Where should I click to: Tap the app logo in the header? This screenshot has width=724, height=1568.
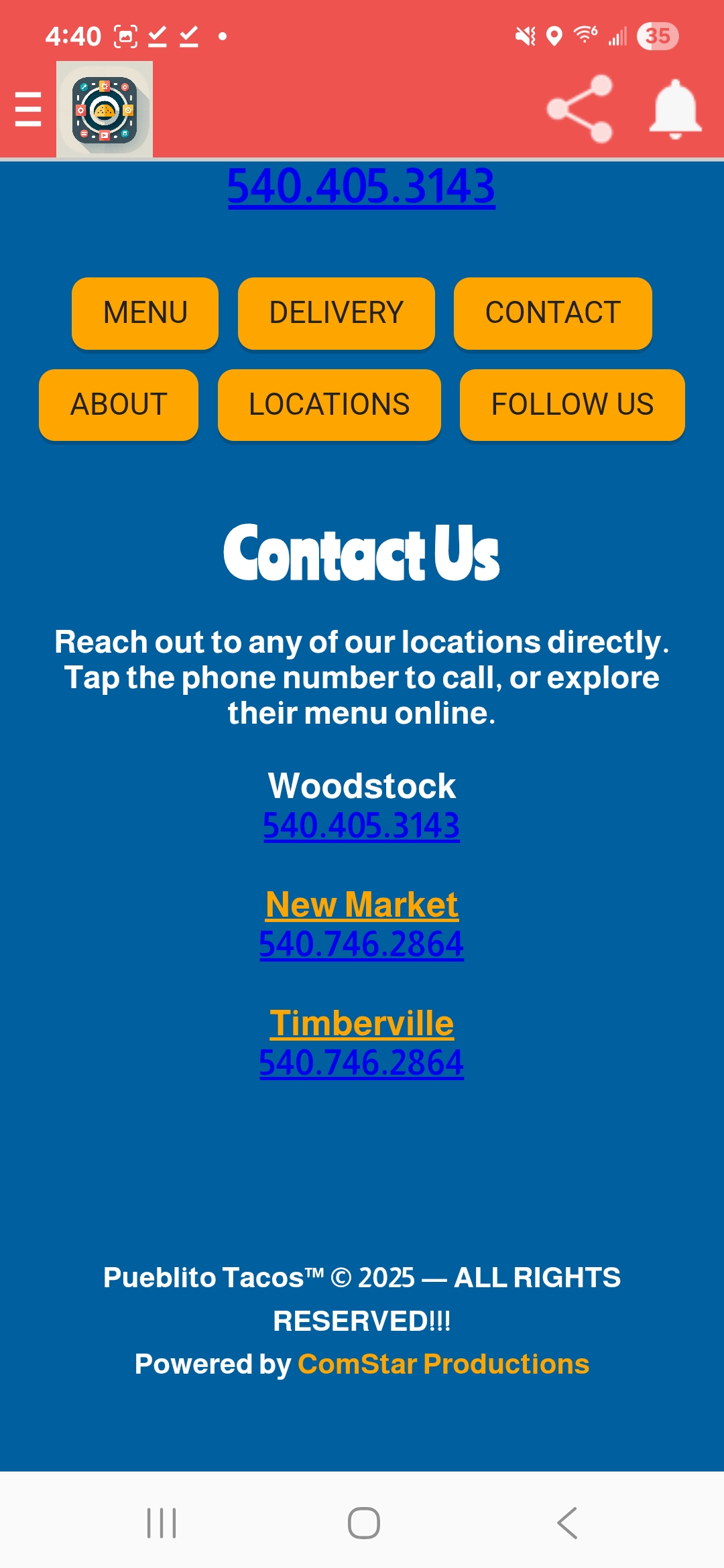pos(105,109)
